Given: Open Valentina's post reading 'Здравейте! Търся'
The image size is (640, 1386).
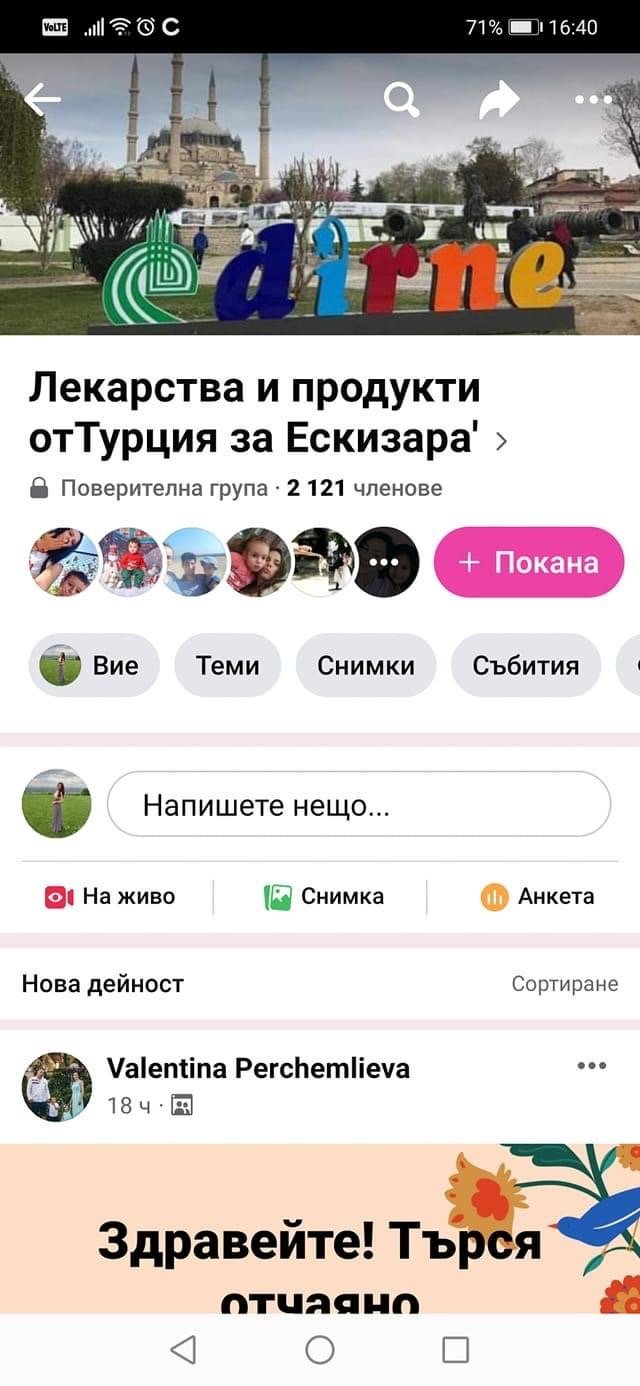Looking at the screenshot, I should coord(320,1240).
